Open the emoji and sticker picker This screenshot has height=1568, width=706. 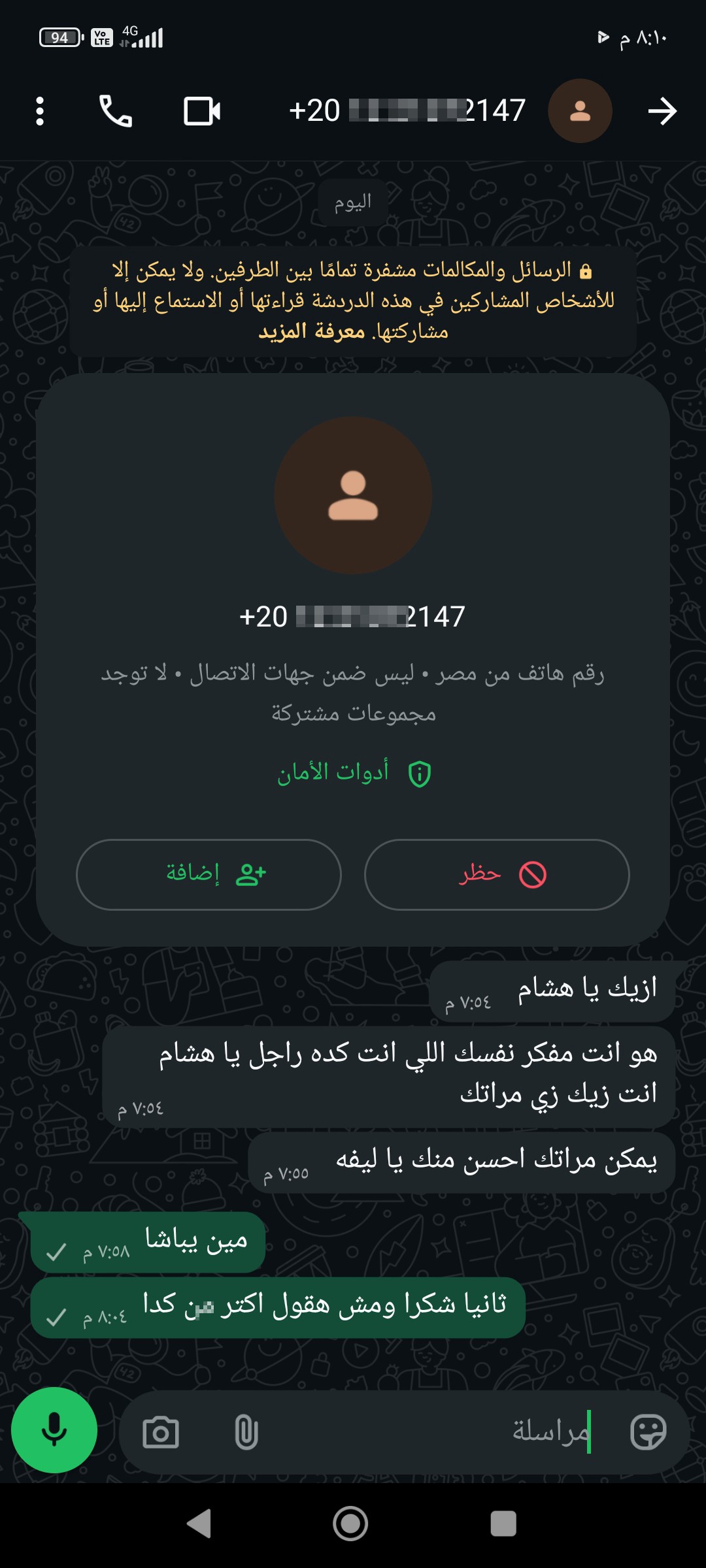coord(648,1432)
